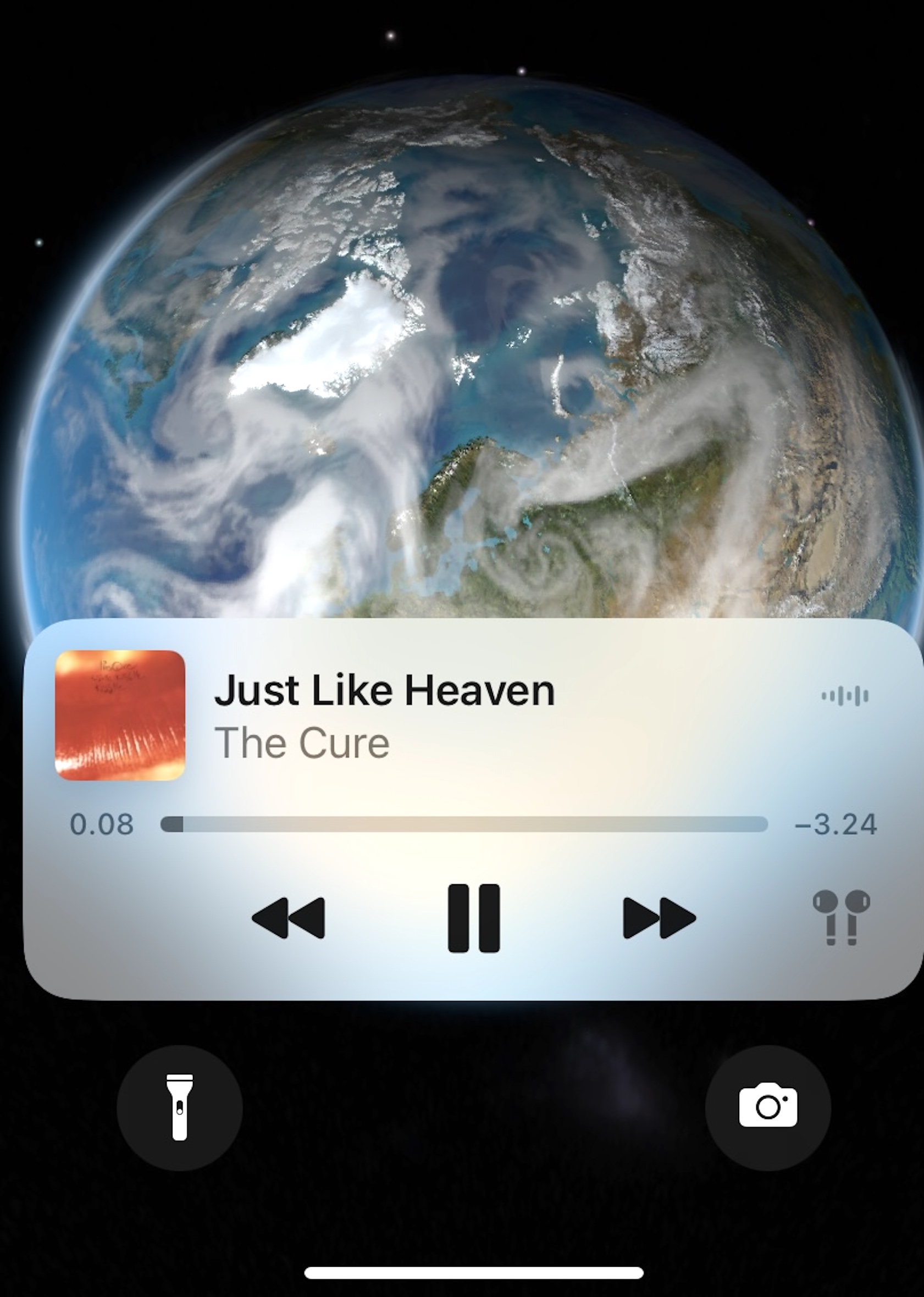The image size is (924, 1297).
Task: Skip to the next track
Action: click(x=659, y=918)
